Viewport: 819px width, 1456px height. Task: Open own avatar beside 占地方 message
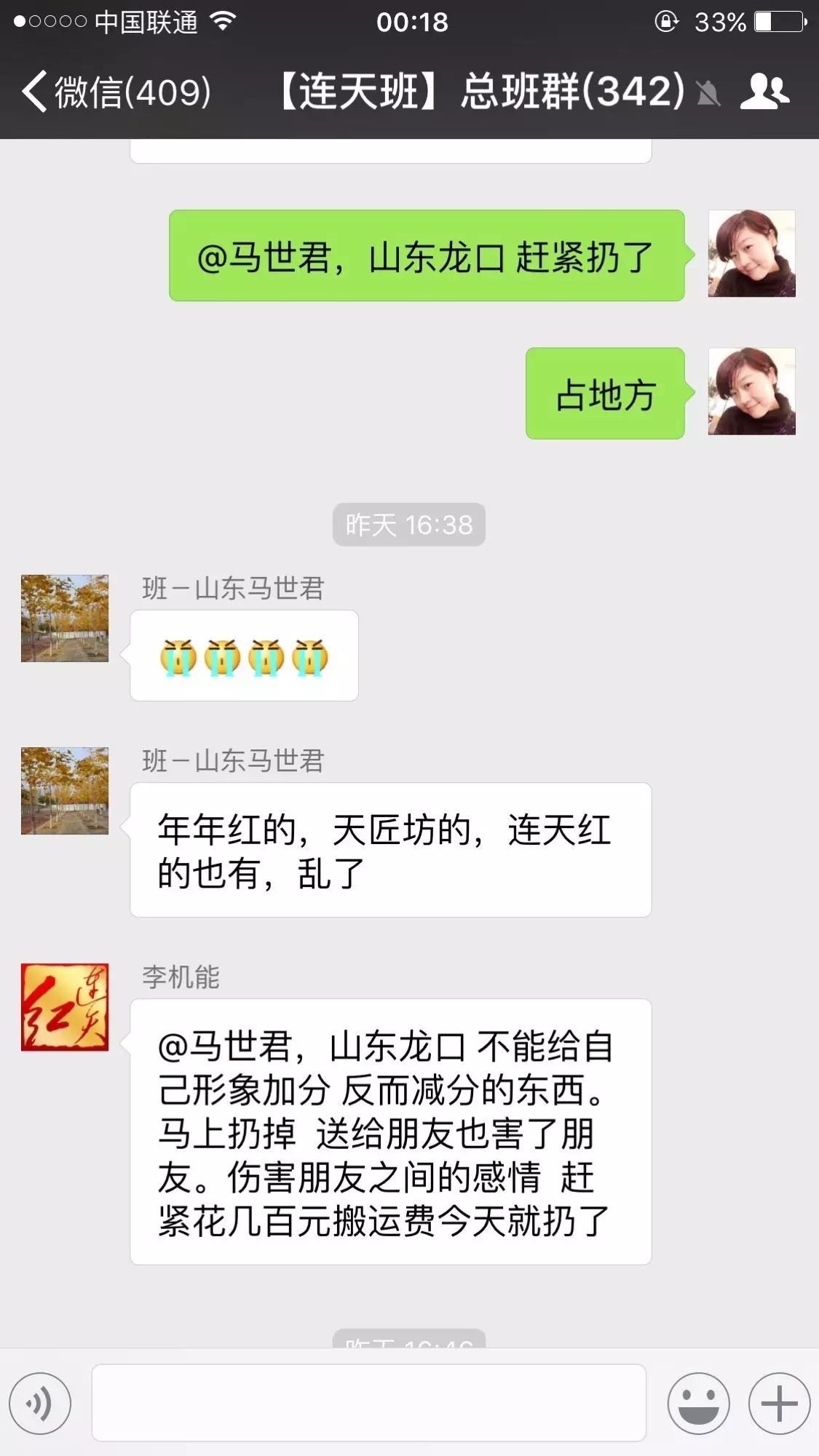click(751, 391)
